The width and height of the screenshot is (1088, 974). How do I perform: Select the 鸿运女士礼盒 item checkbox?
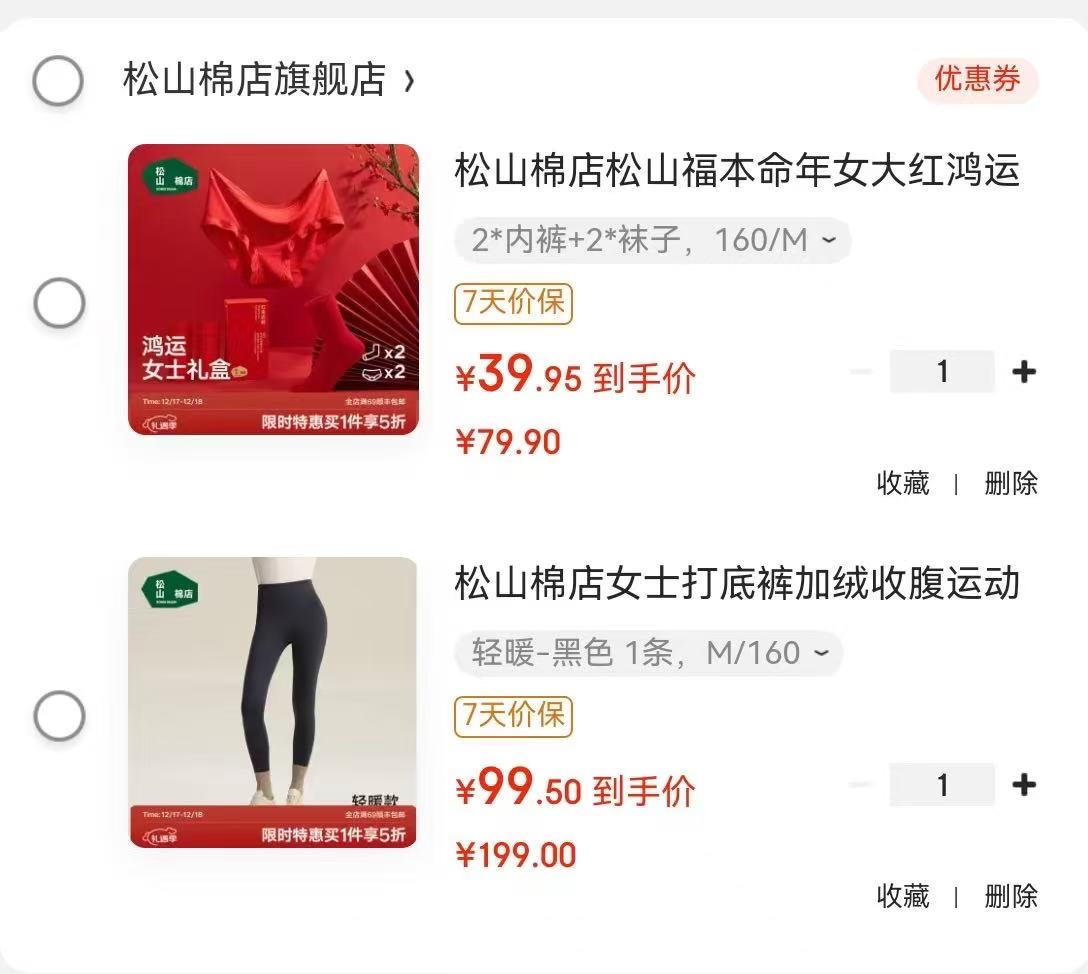click(x=59, y=303)
